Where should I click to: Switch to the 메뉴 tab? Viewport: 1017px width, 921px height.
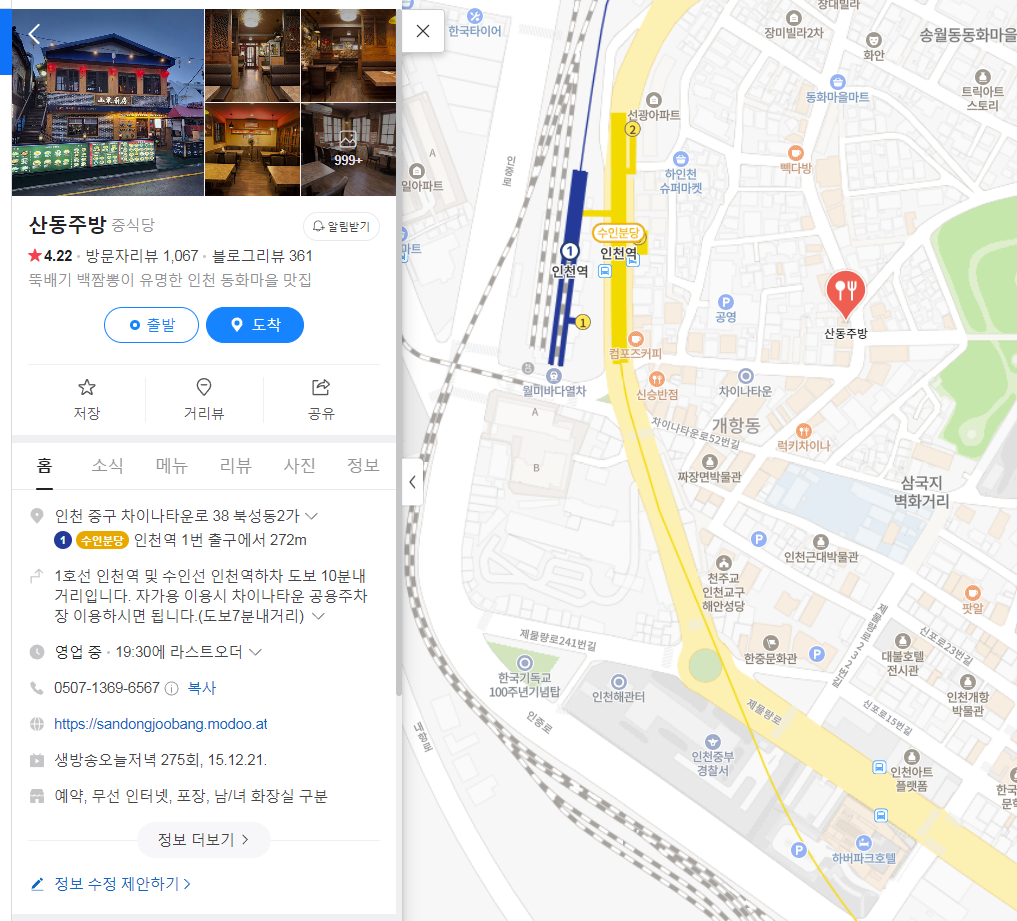click(x=171, y=466)
